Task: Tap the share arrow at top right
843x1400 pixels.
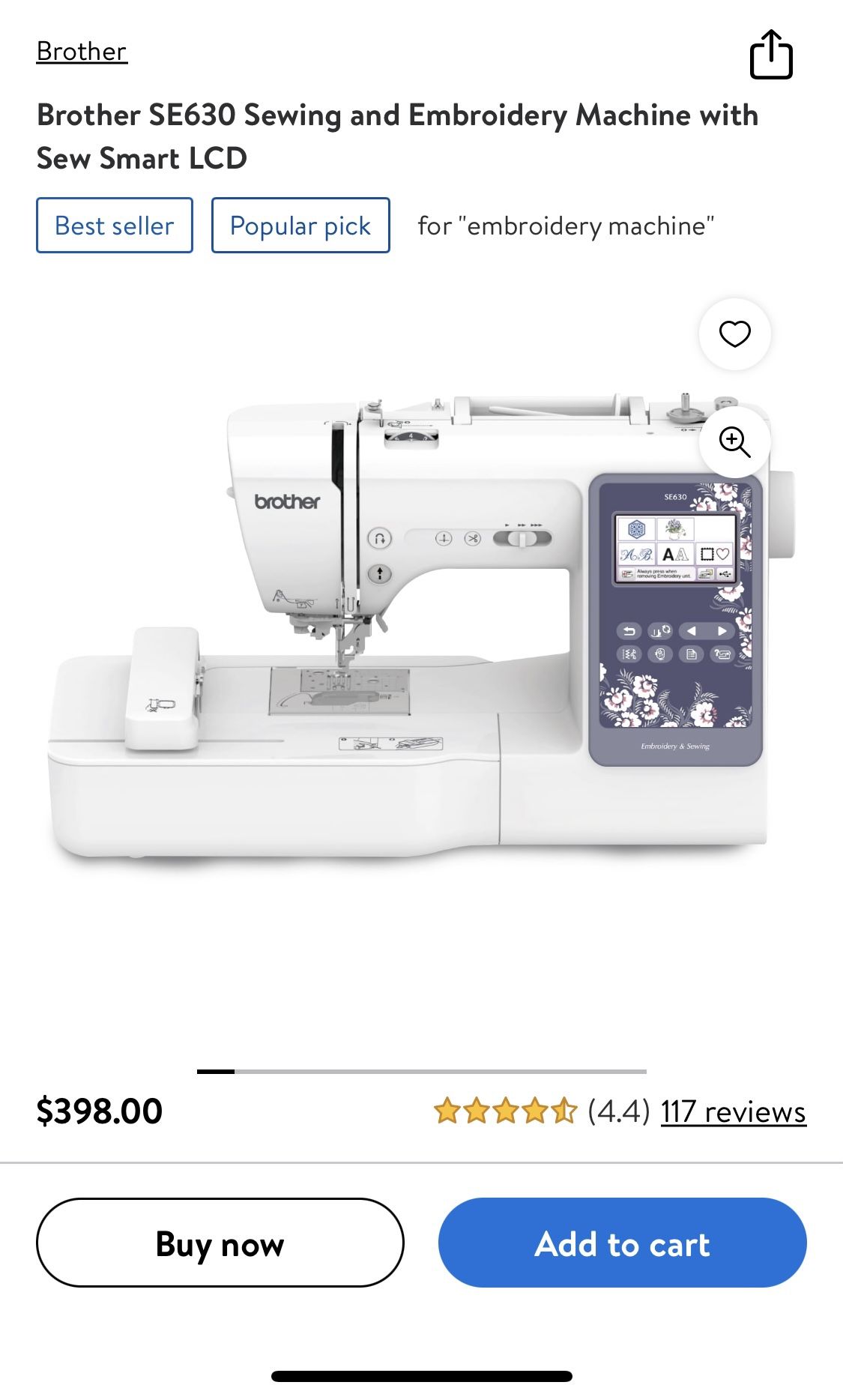Action: [x=772, y=54]
